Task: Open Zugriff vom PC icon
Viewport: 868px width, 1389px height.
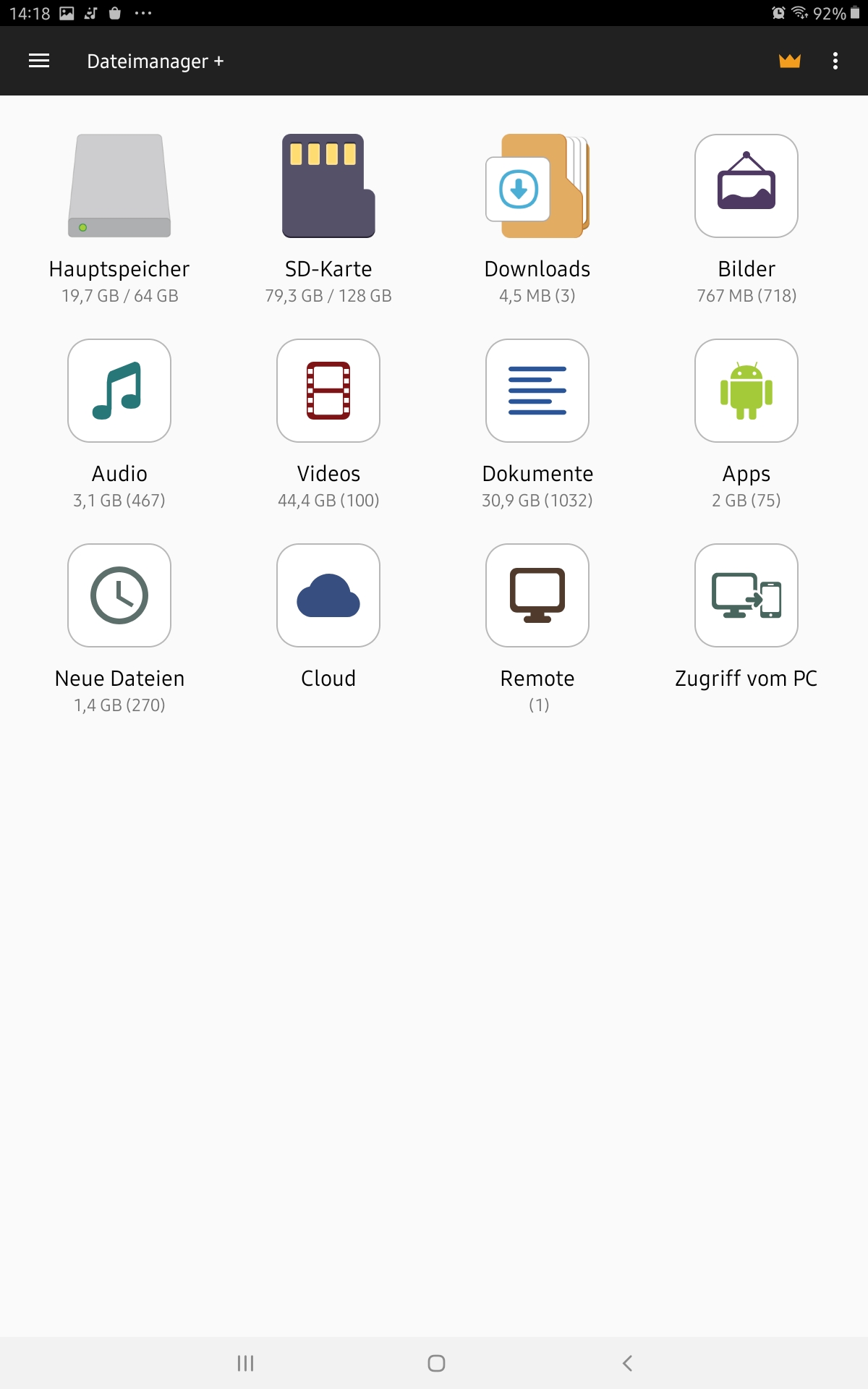Action: coord(746,595)
